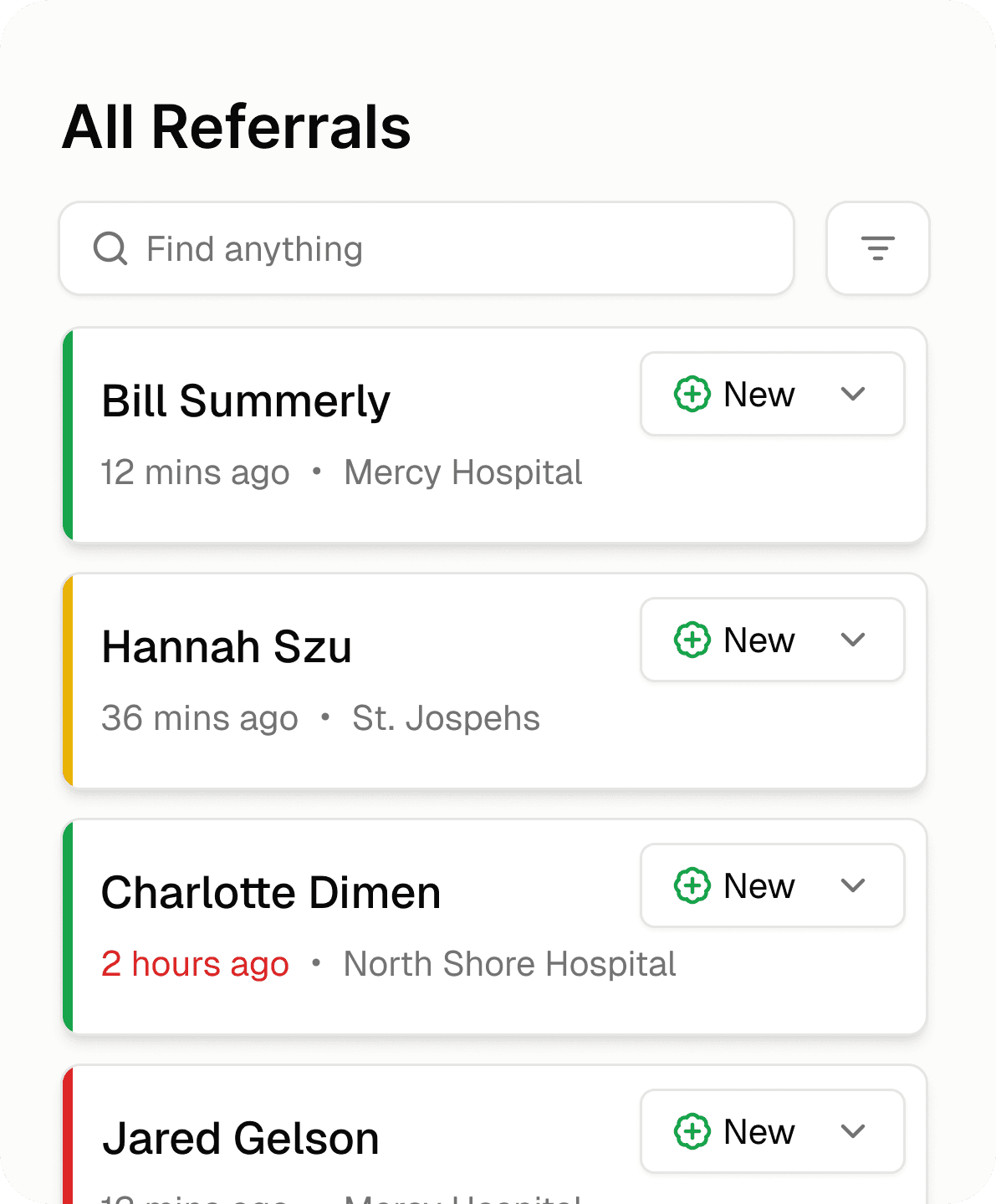Click the green plus badge on Charlotte Dimen's status

click(x=691, y=885)
